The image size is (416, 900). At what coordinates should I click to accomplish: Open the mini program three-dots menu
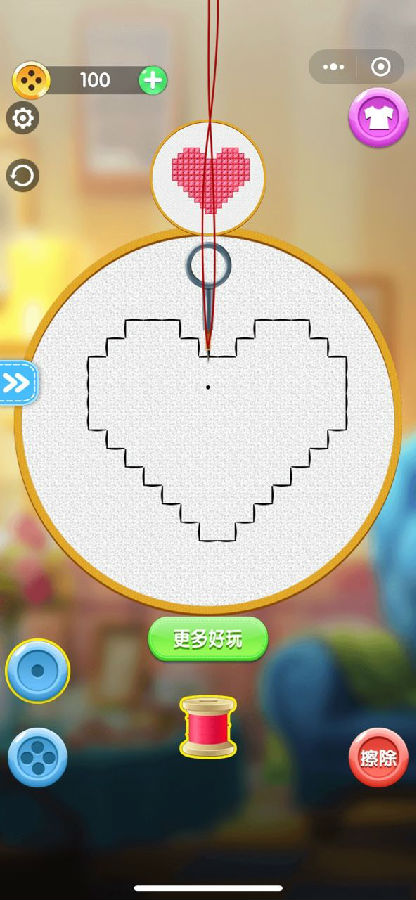[333, 67]
